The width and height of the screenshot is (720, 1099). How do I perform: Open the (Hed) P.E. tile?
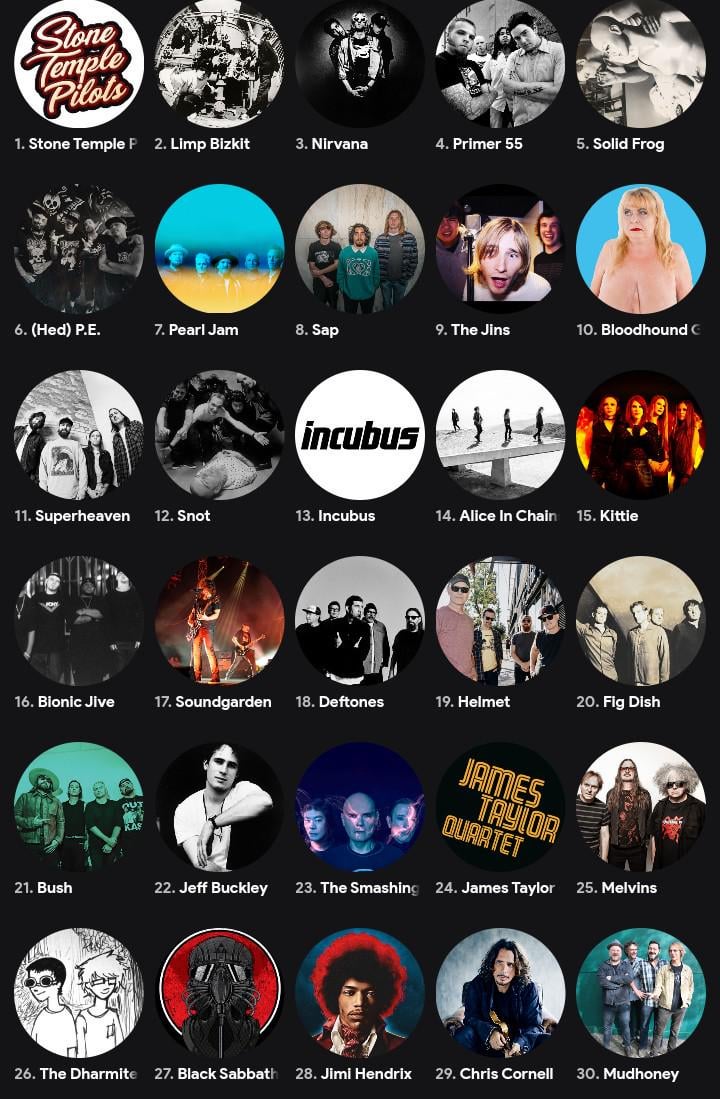pos(79,249)
